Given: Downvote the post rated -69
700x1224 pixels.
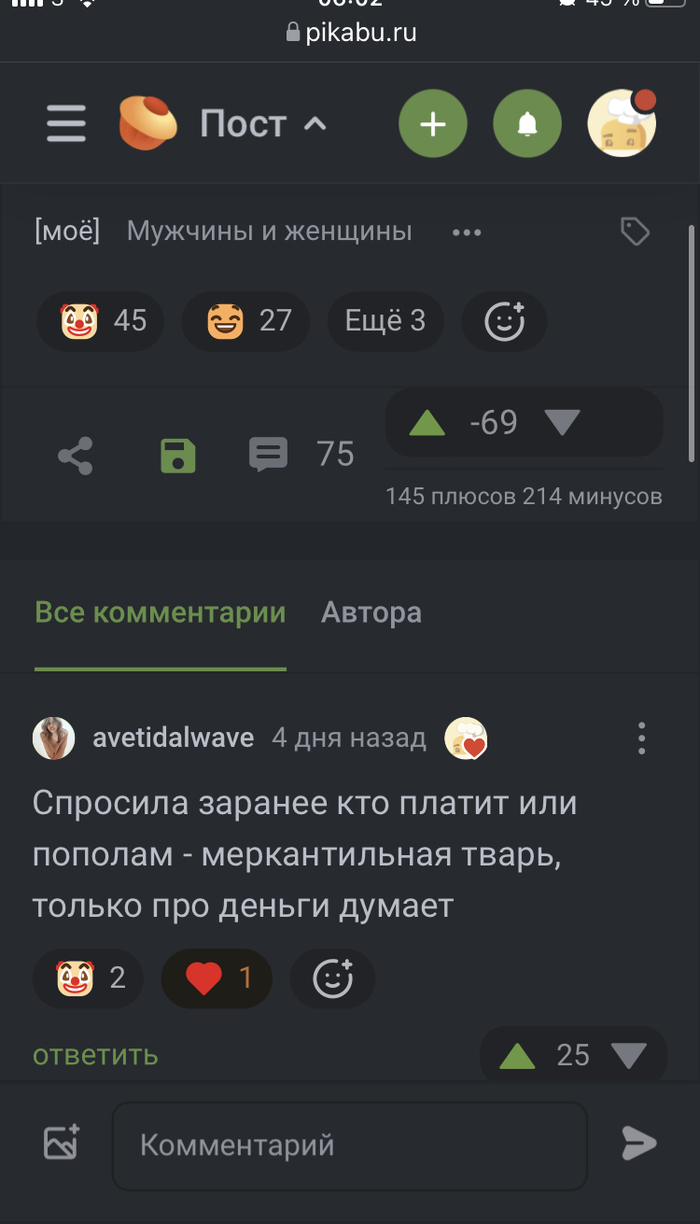Looking at the screenshot, I should (x=562, y=423).
